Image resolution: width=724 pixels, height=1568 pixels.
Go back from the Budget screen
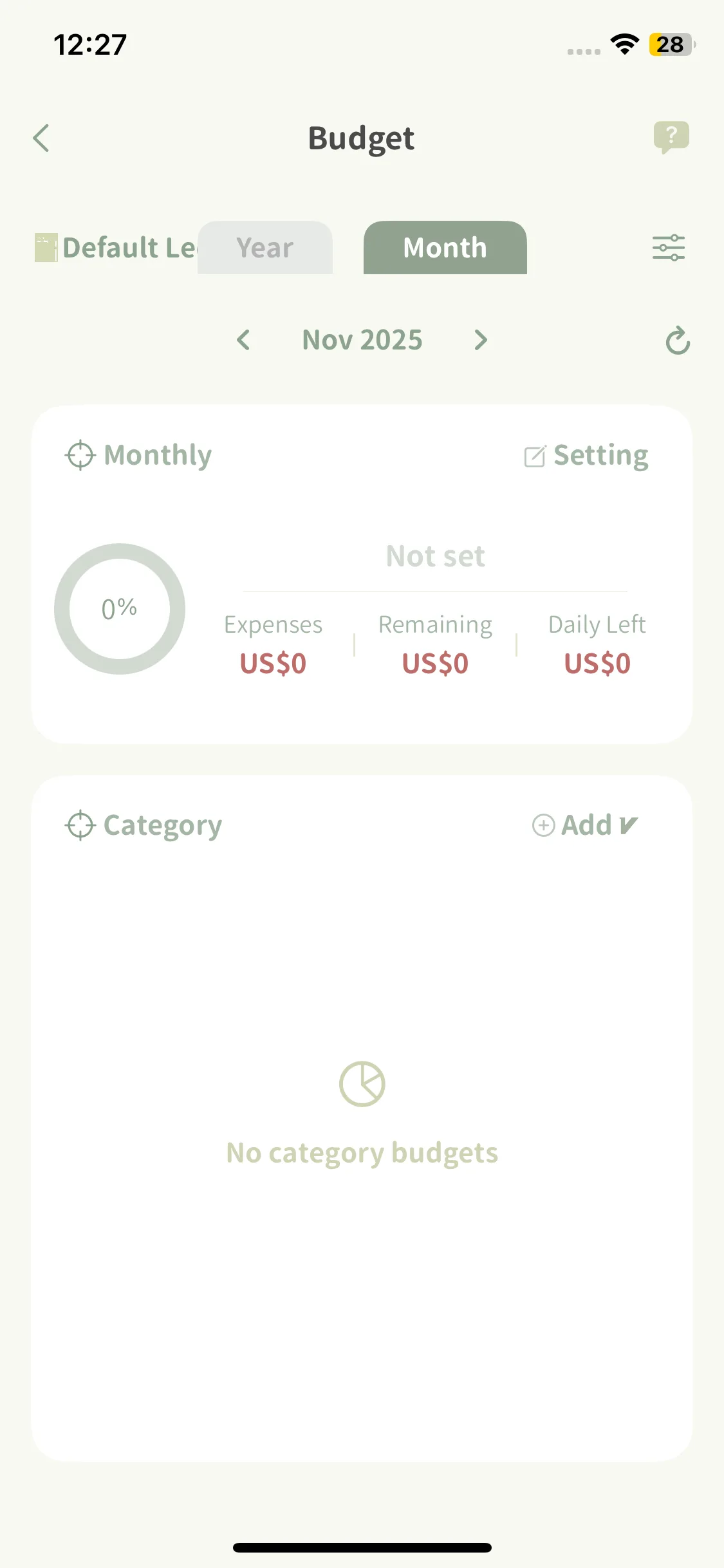[42, 138]
